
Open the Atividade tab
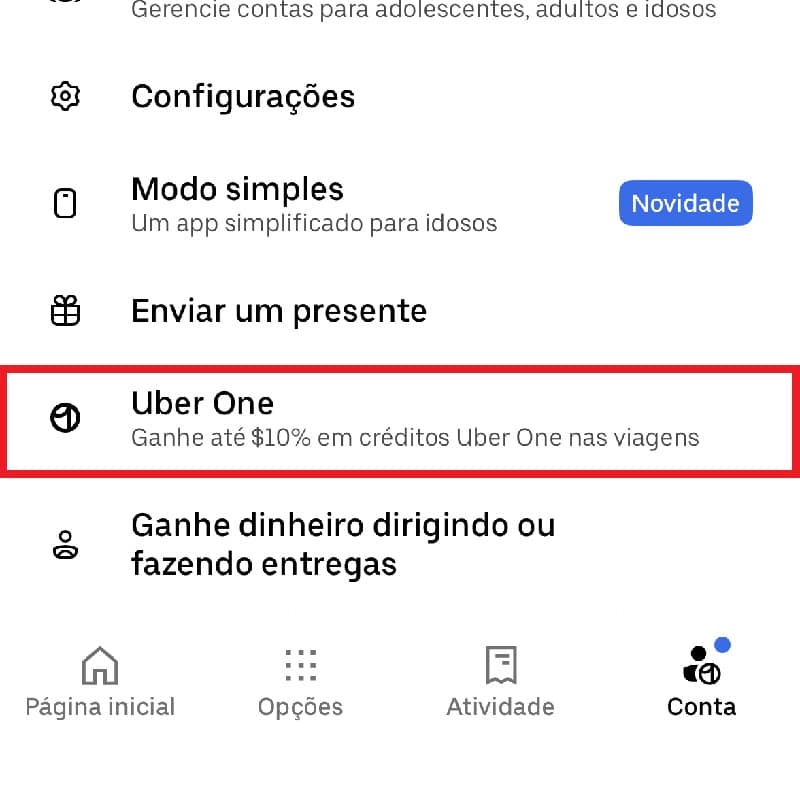coord(500,683)
